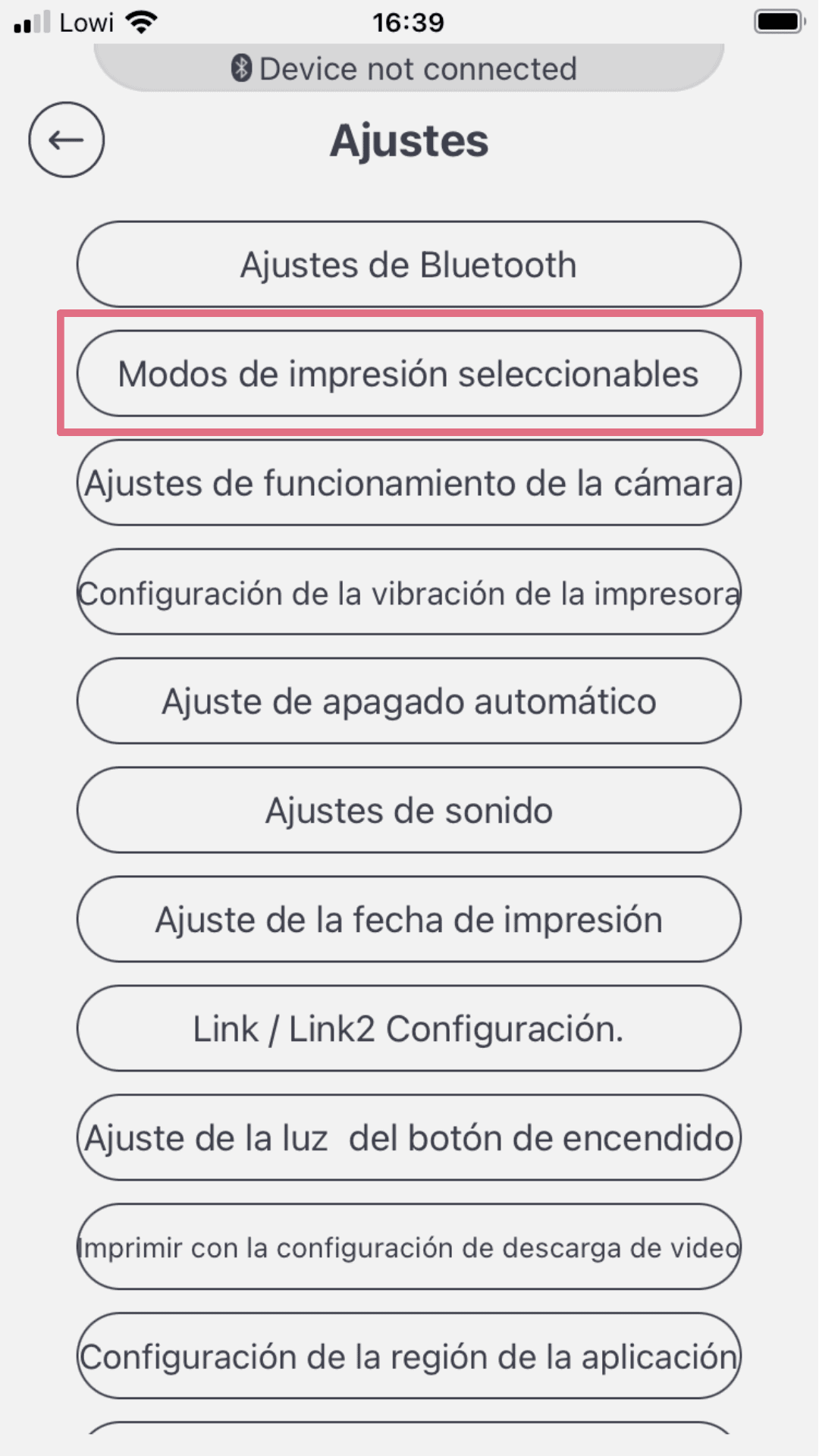Select Ajustes de funcionamiento de la cámara

click(409, 483)
